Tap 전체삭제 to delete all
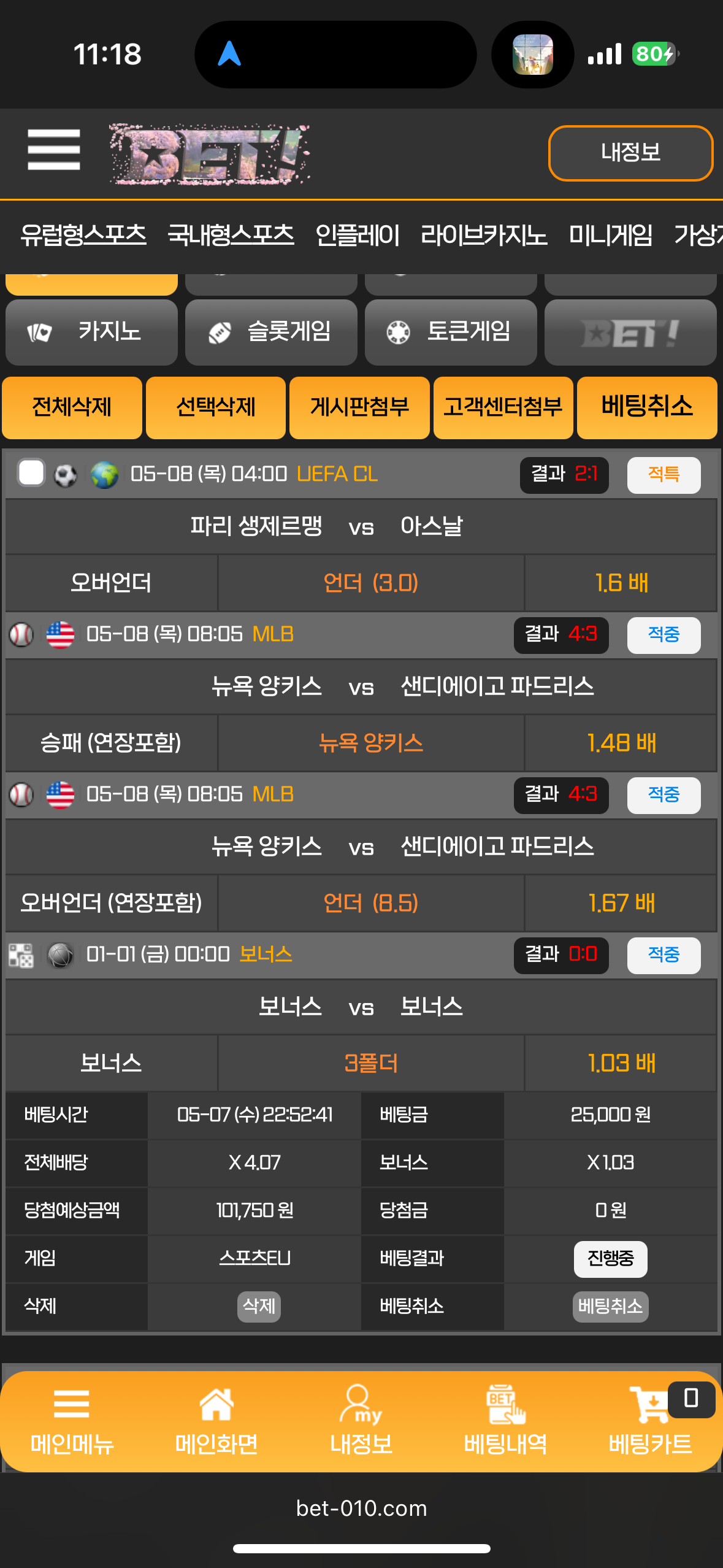 (x=72, y=407)
